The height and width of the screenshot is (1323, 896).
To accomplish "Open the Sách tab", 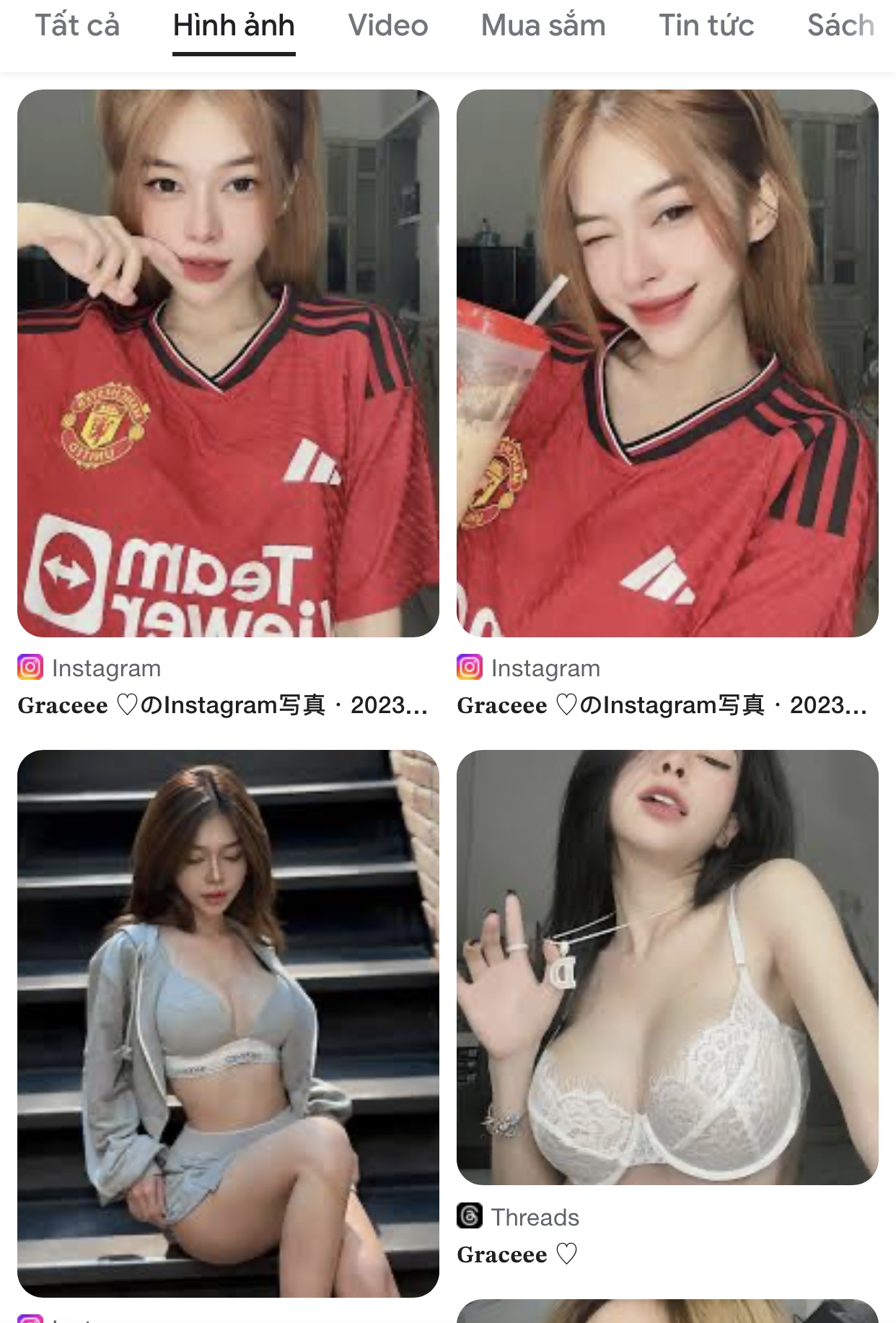I will click(840, 26).
